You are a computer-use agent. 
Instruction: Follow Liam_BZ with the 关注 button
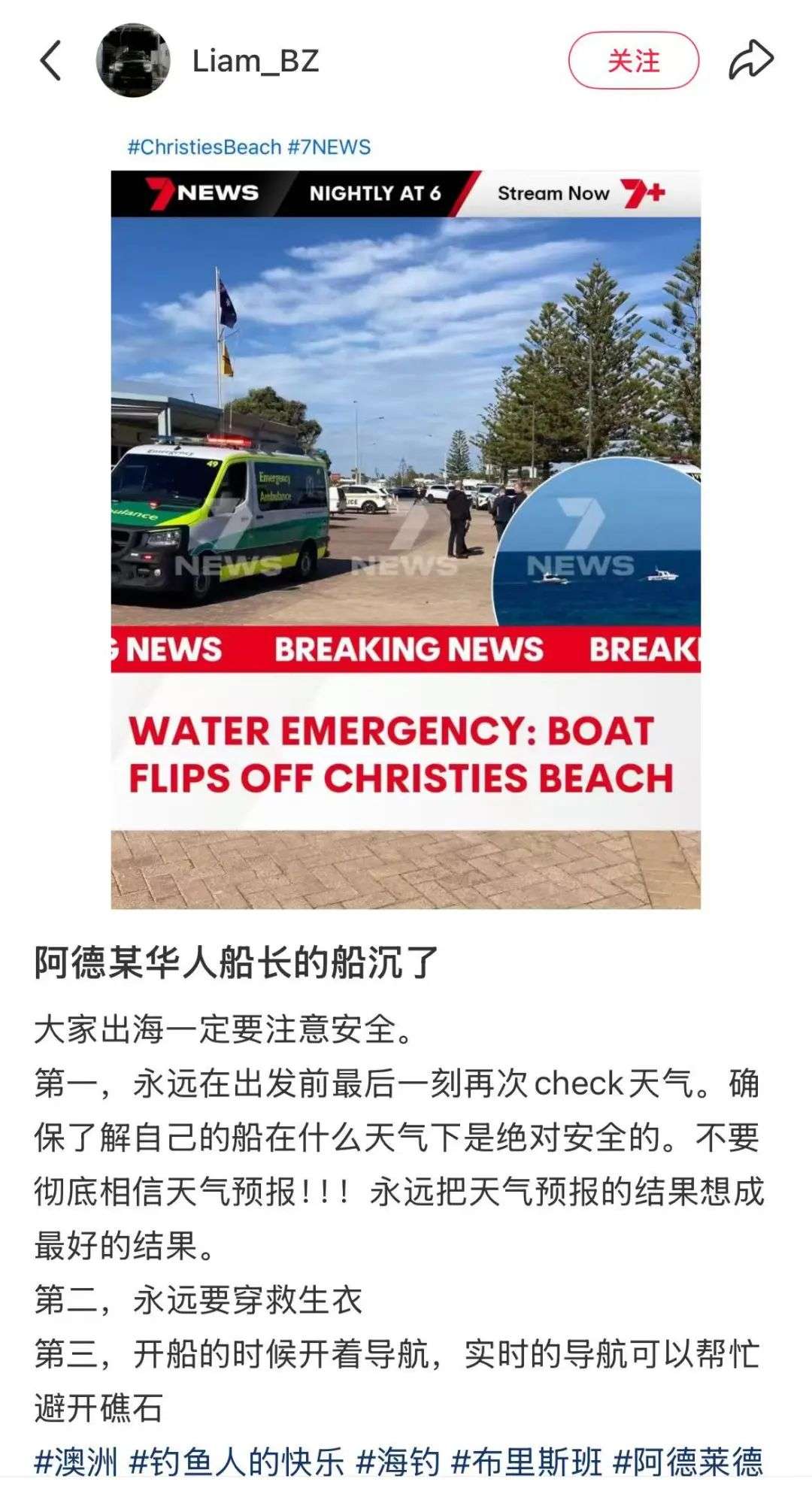point(633,61)
